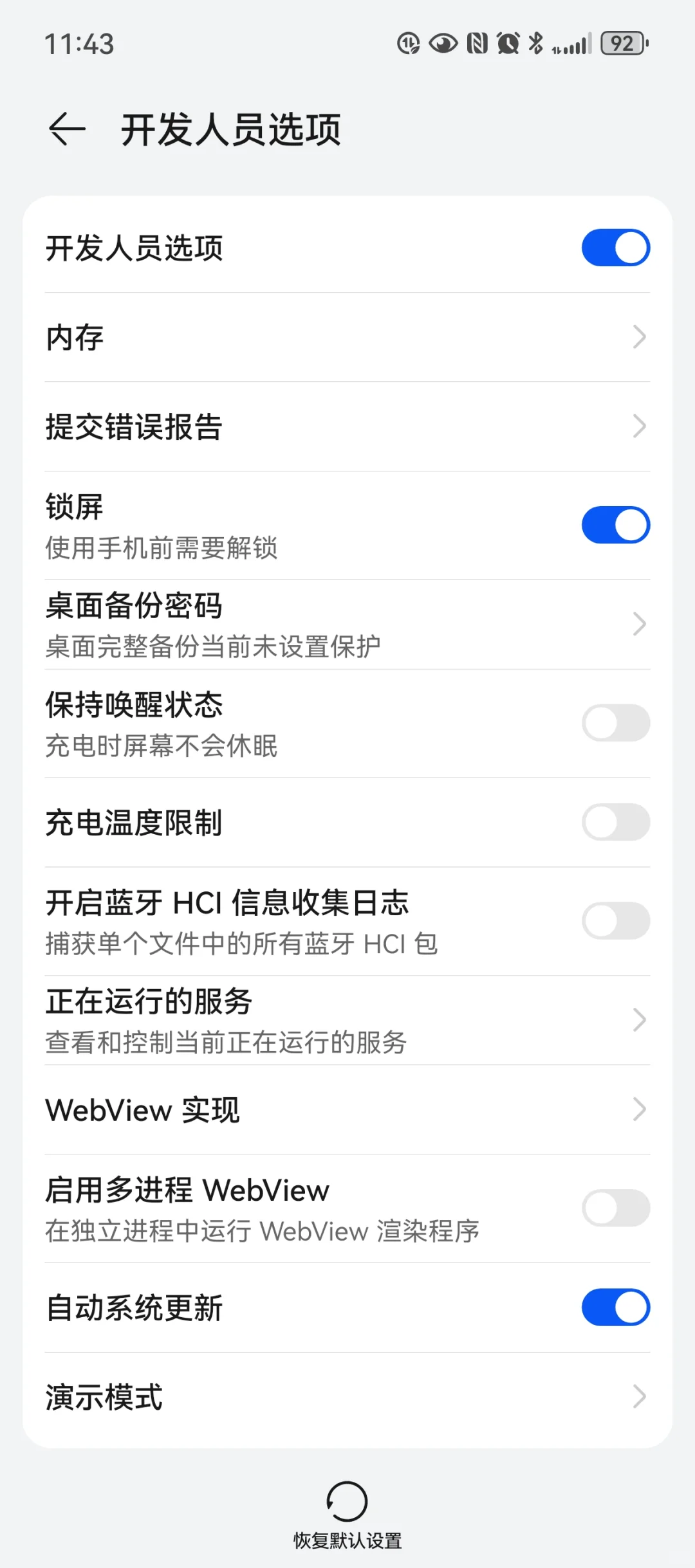The image size is (695, 1568).
Task: Disable the 锁屏 toggle
Action: point(615,525)
